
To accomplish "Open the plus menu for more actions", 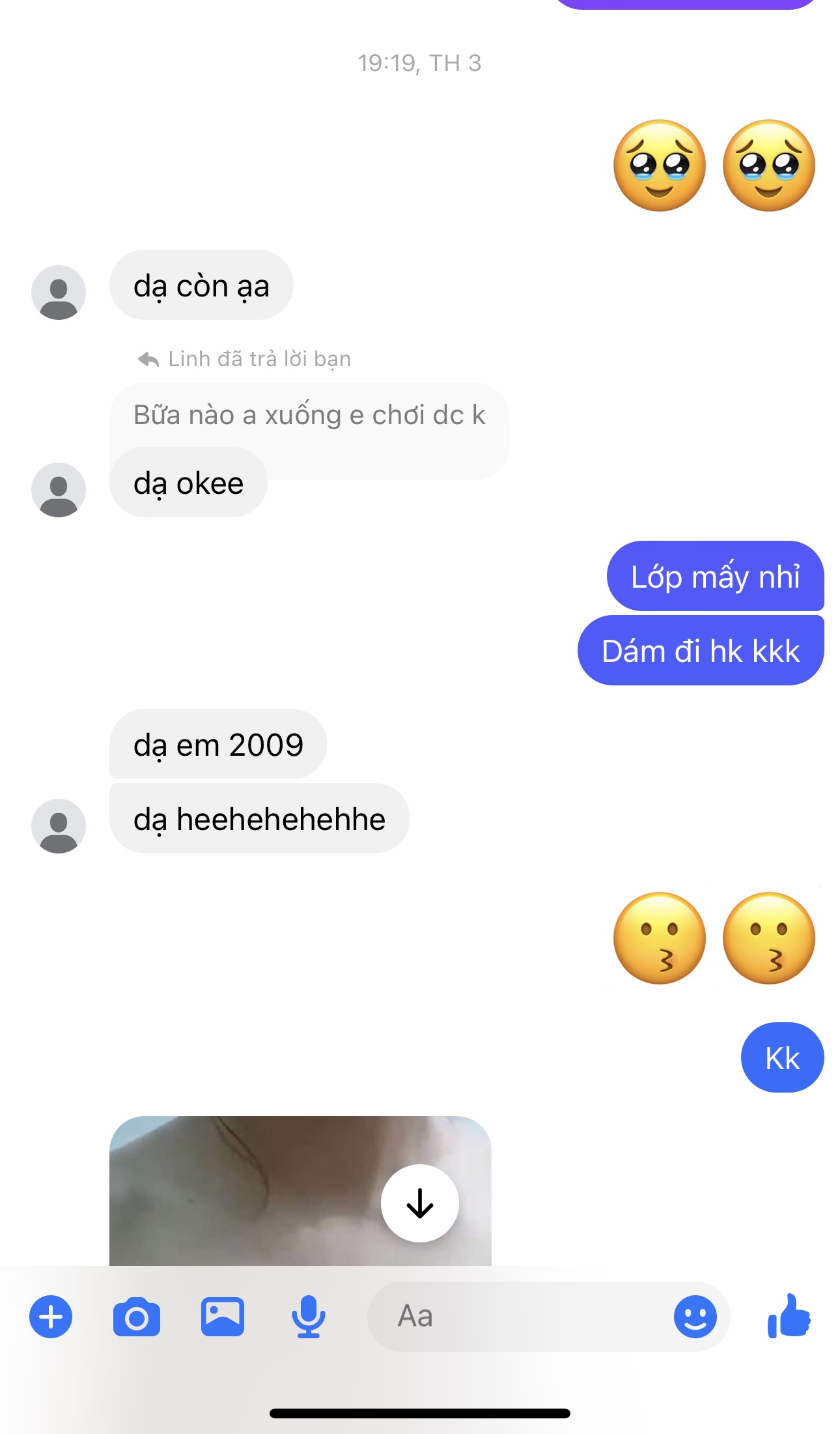I will pyautogui.click(x=51, y=1317).
